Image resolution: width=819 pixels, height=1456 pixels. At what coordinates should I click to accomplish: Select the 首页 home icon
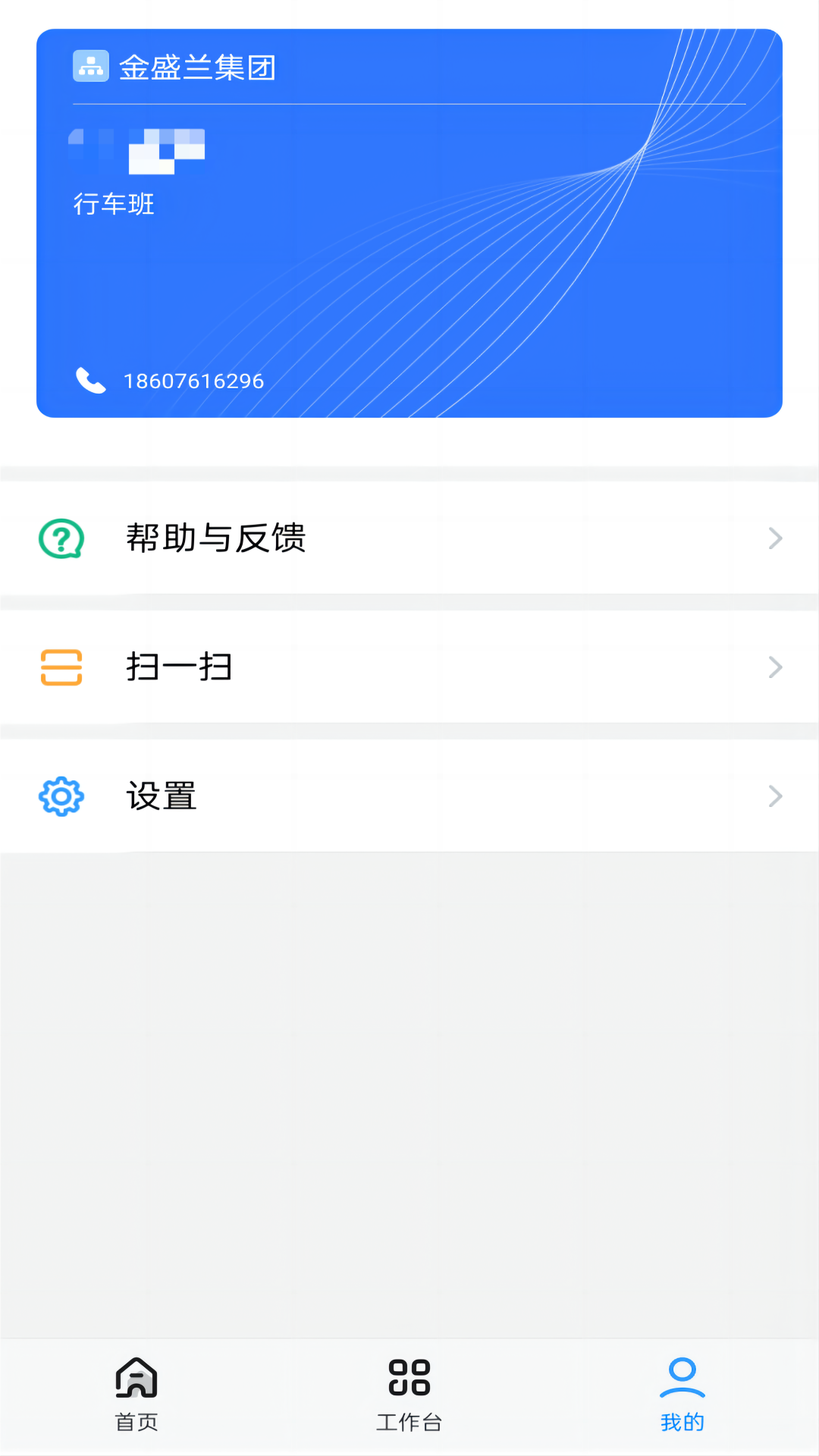pyautogui.click(x=136, y=1382)
